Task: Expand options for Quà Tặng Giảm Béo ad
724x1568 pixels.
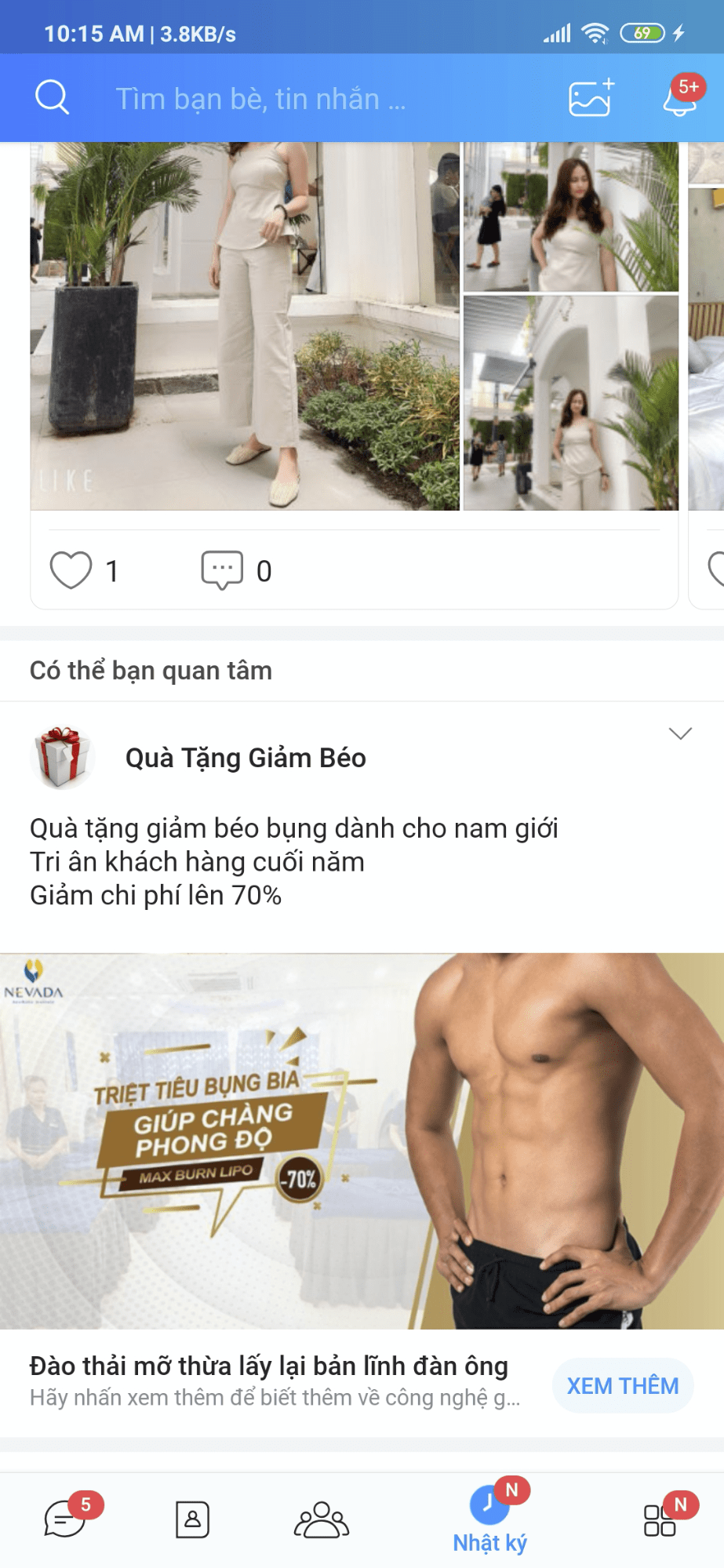Action: click(x=680, y=733)
